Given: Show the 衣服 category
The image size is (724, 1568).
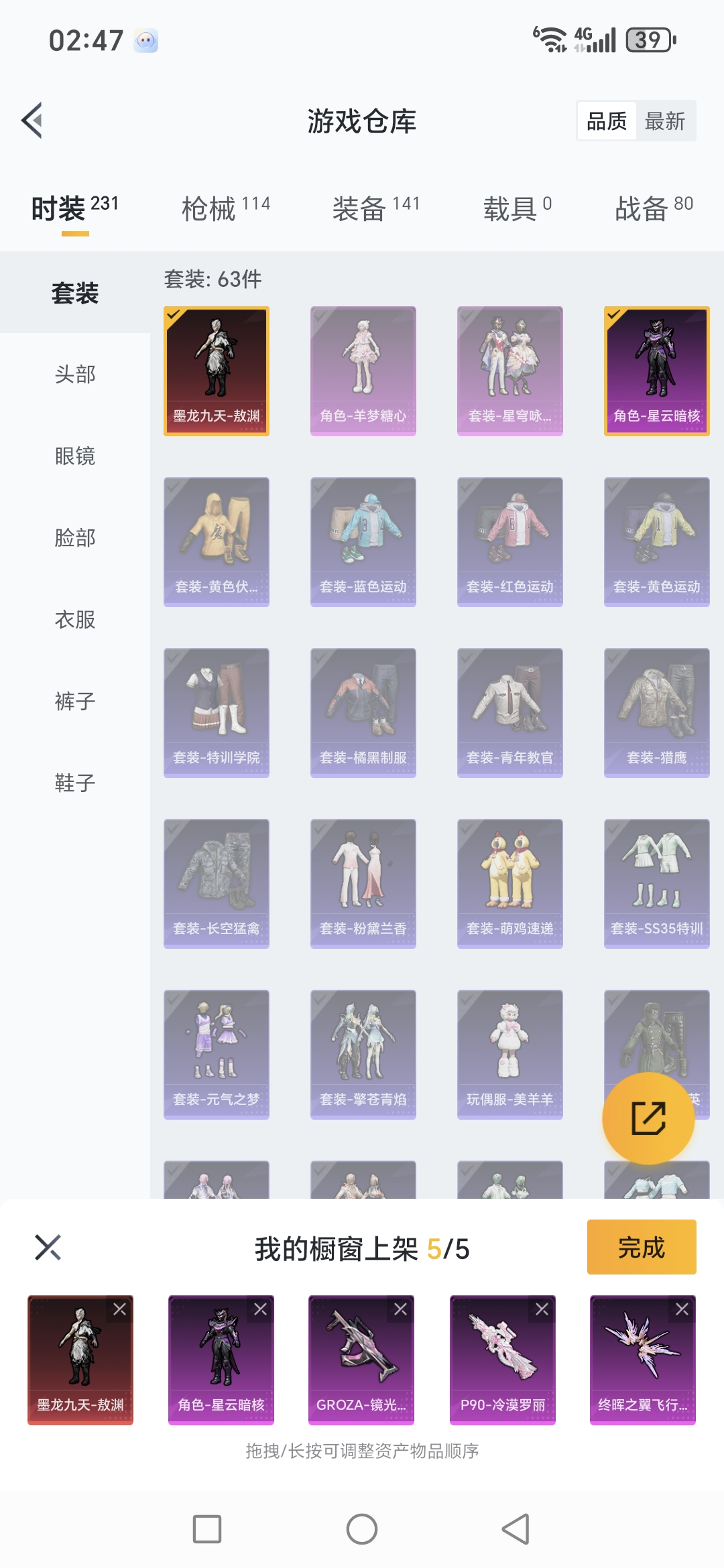Looking at the screenshot, I should (x=75, y=619).
